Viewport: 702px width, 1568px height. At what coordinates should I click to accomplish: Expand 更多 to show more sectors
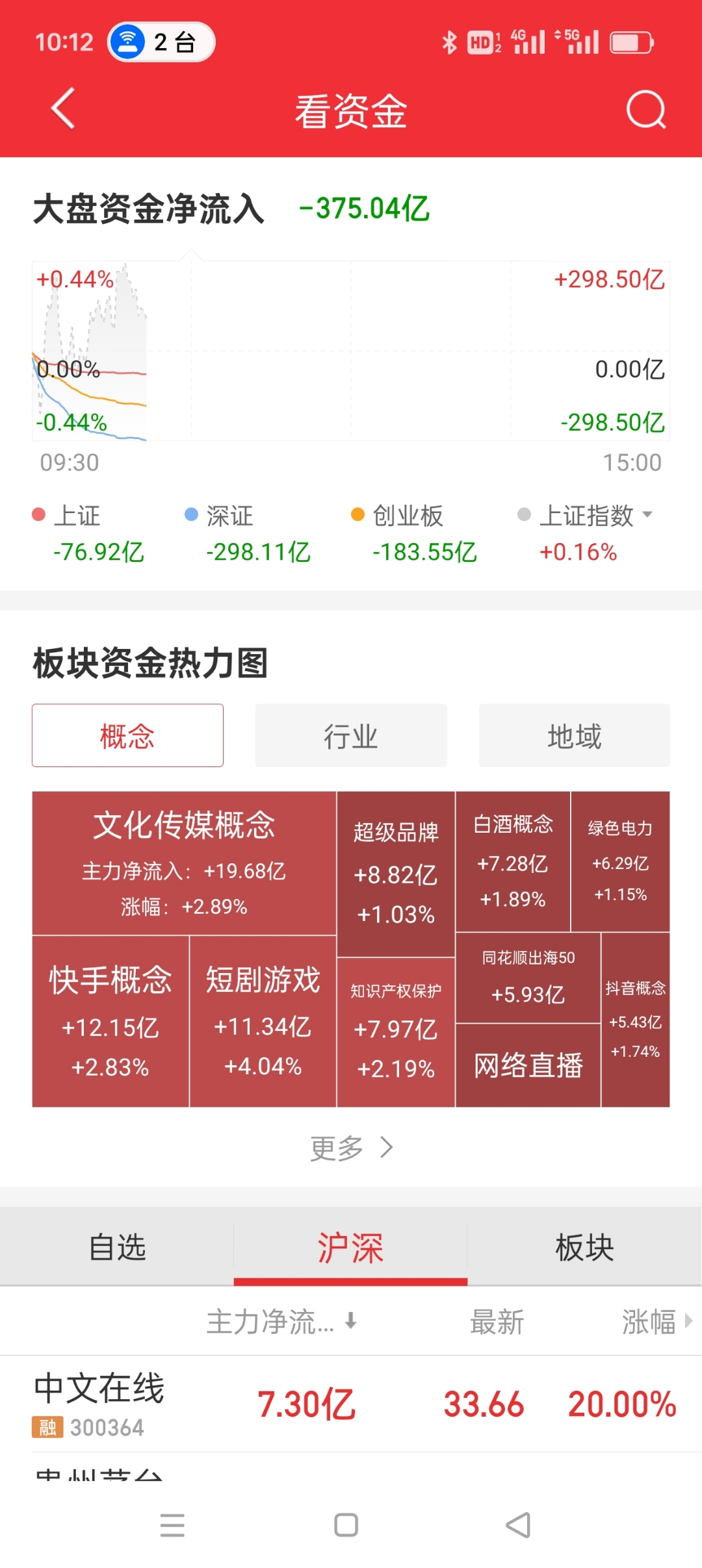[x=351, y=1146]
